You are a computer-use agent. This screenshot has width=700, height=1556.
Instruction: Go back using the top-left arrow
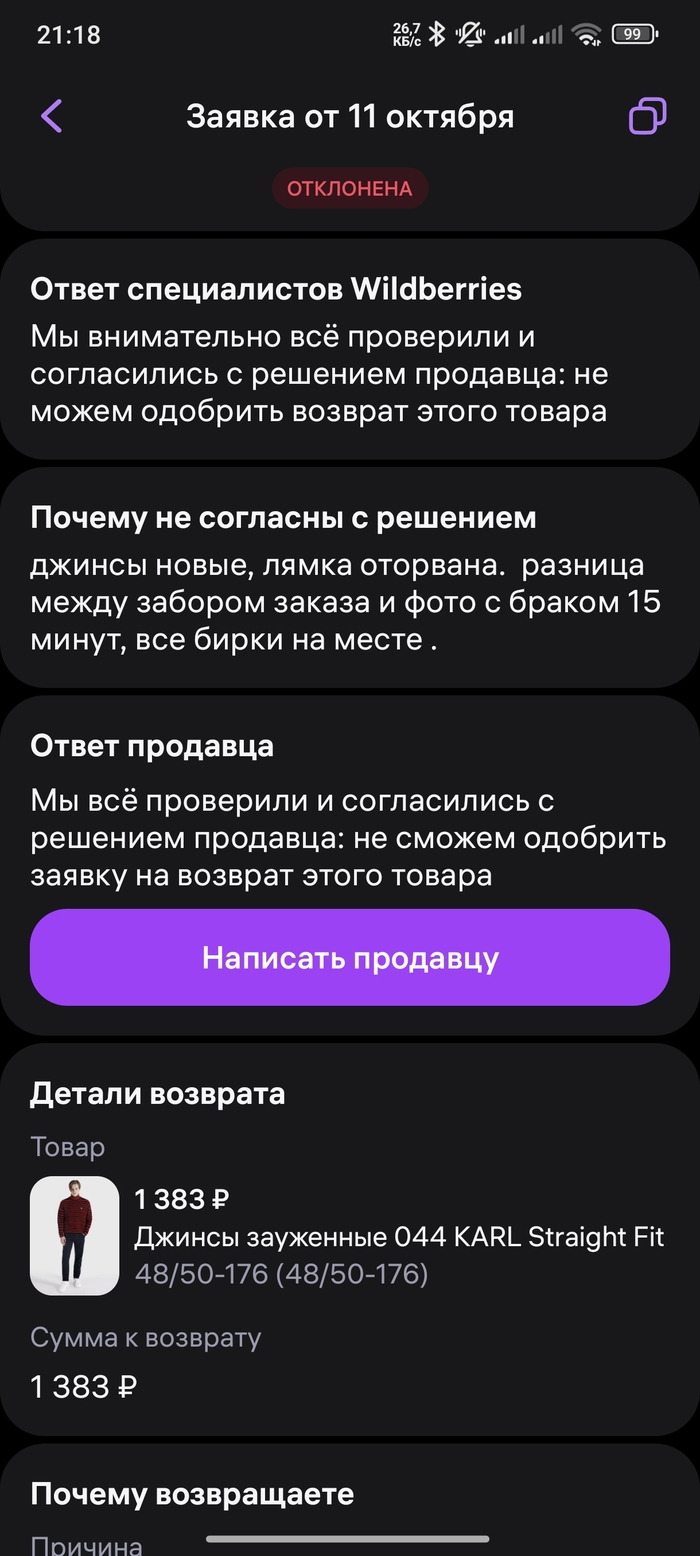(x=52, y=116)
